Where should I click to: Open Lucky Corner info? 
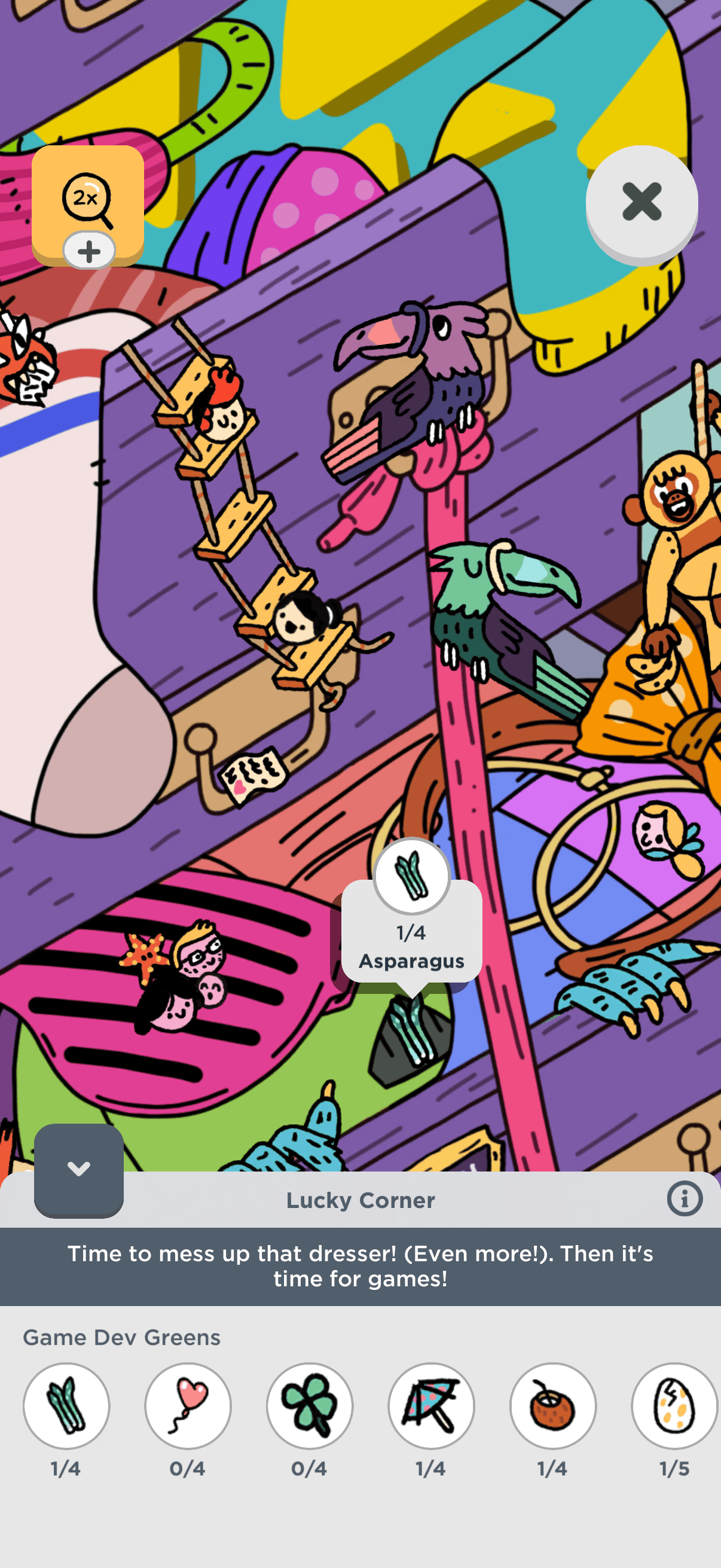(x=685, y=1199)
